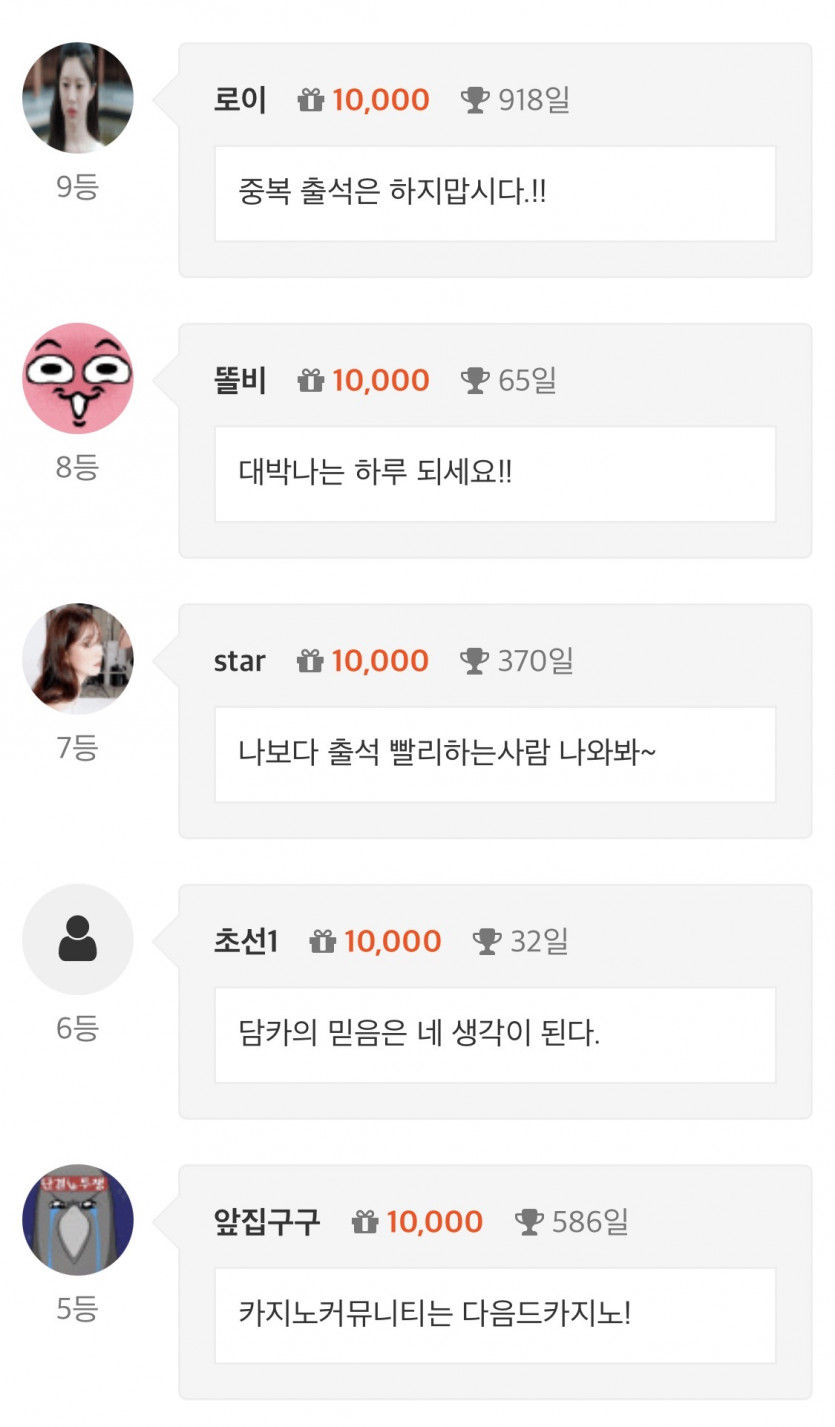Click the username 로이
Viewport: 835px width, 1427px height.
242,99
